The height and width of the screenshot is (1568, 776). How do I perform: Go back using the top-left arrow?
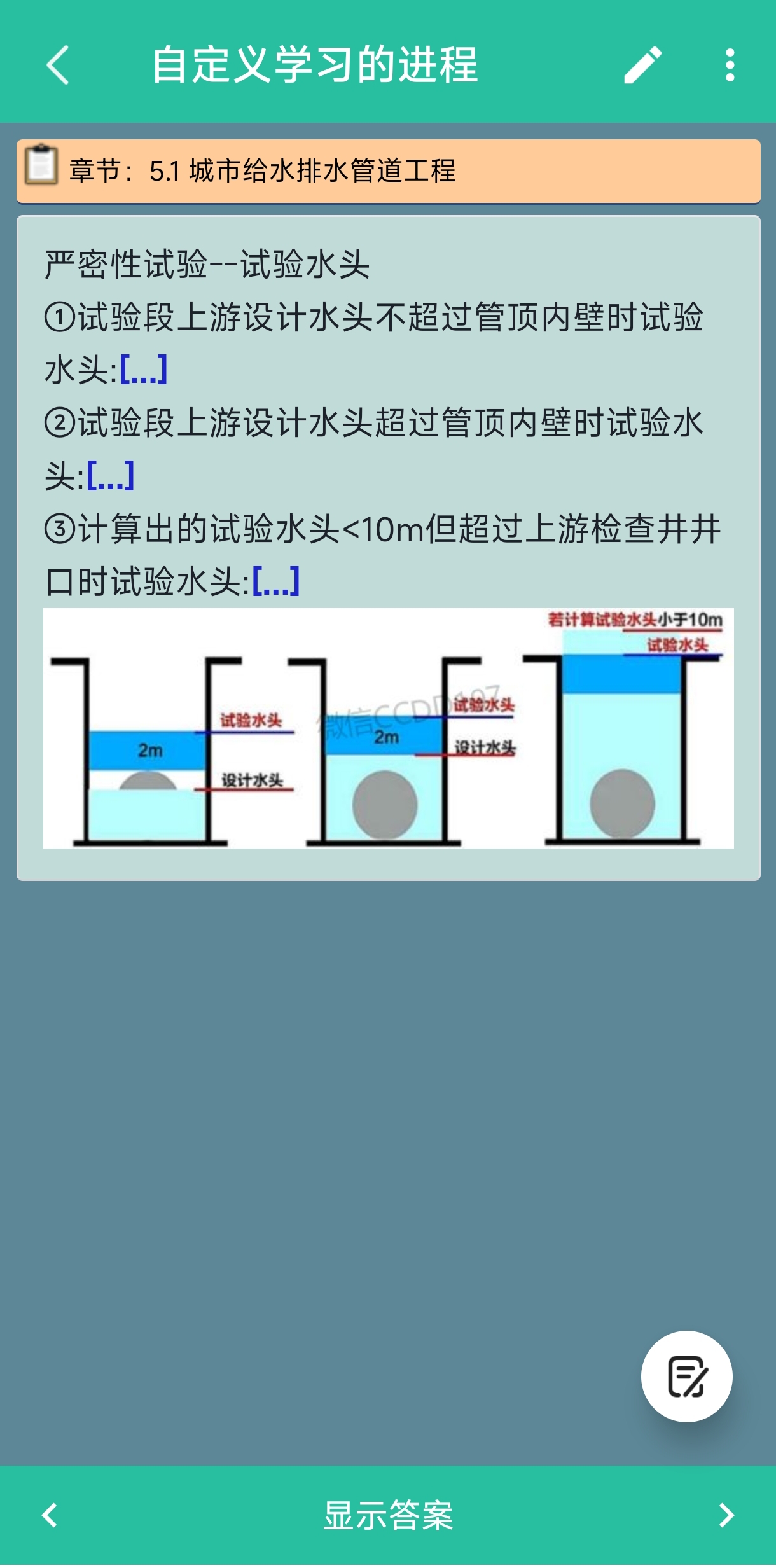tap(57, 65)
